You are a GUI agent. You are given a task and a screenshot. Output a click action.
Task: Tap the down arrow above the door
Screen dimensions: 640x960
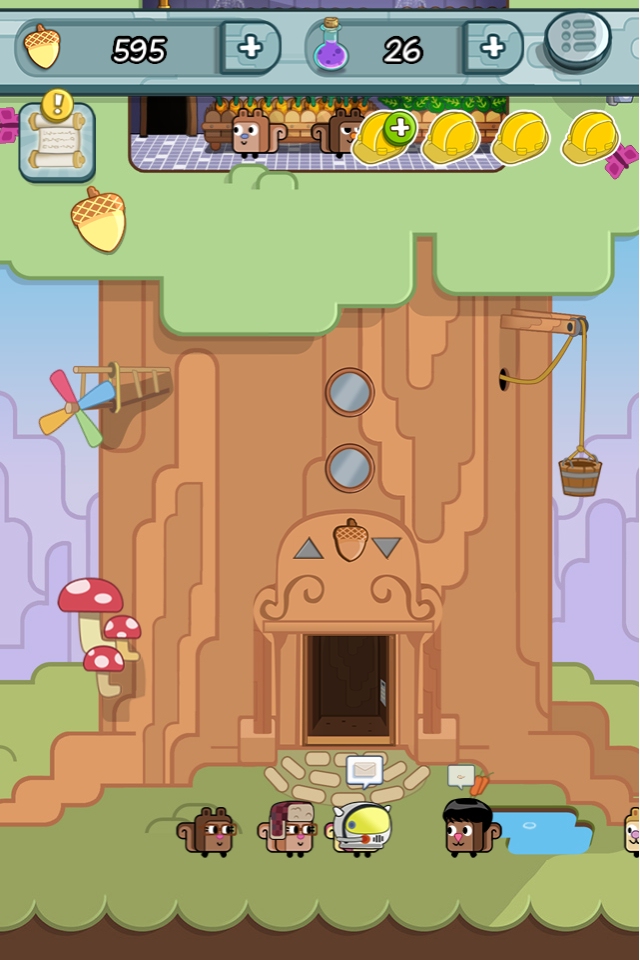tap(387, 548)
